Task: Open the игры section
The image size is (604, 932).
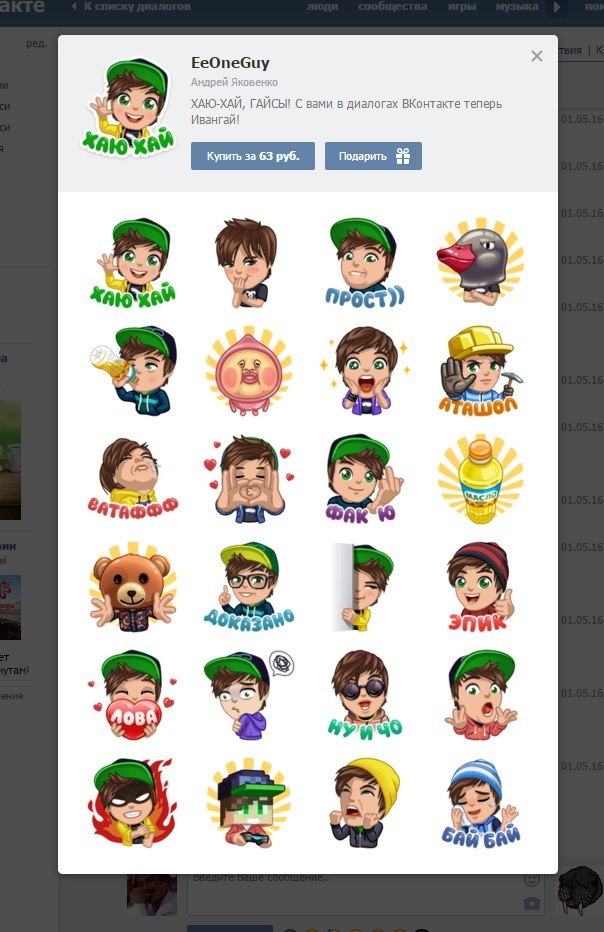Action: coord(461,7)
